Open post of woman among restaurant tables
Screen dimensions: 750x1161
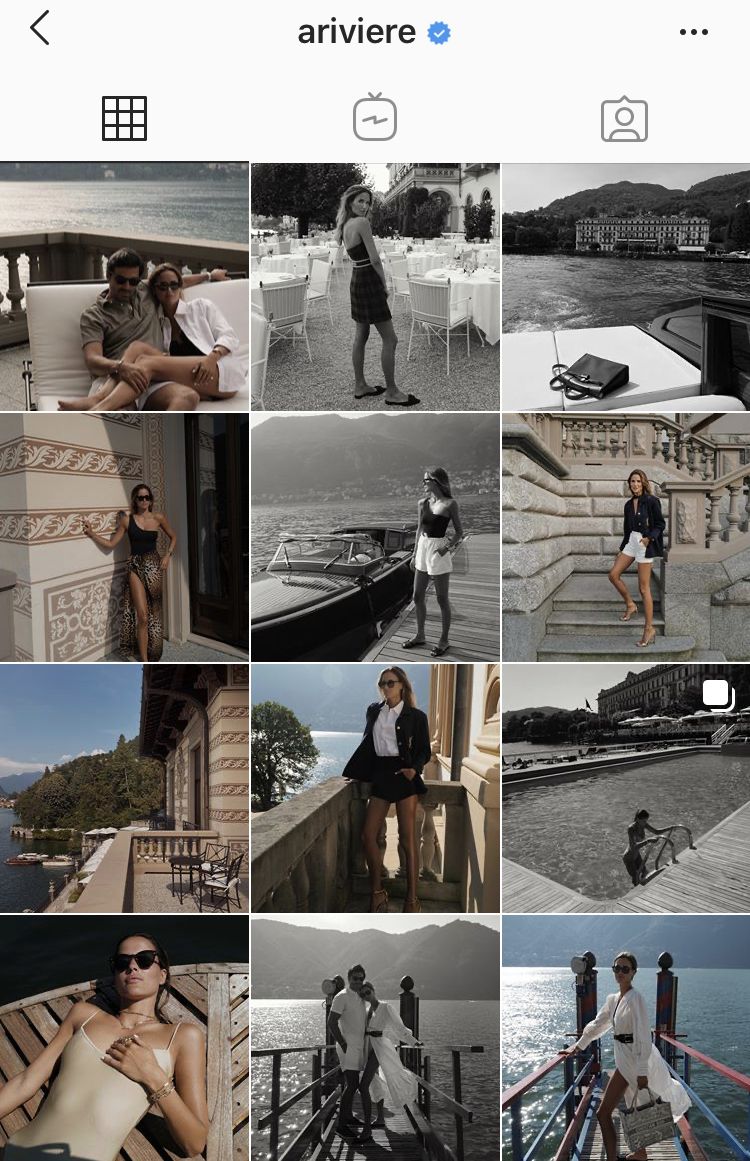coord(375,287)
